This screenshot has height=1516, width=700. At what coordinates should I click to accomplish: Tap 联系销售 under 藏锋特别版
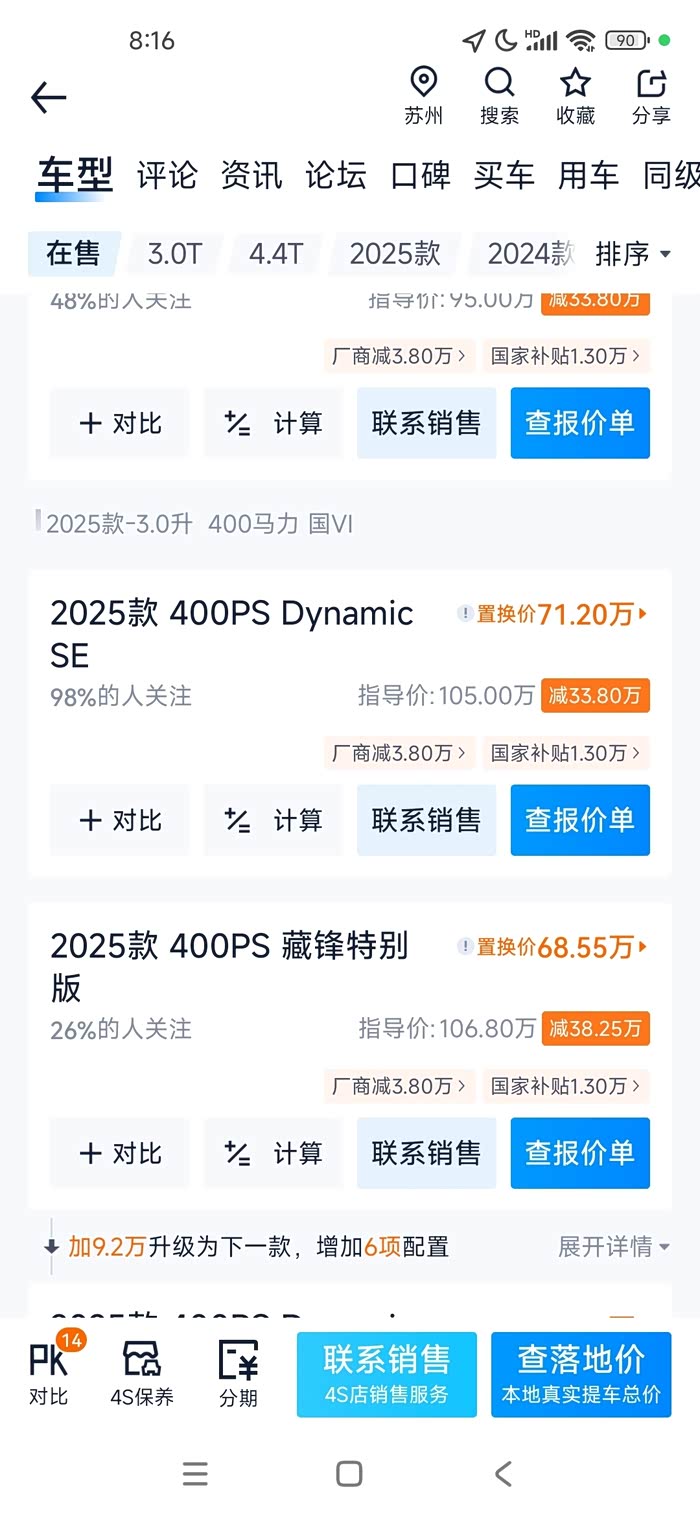click(427, 1153)
